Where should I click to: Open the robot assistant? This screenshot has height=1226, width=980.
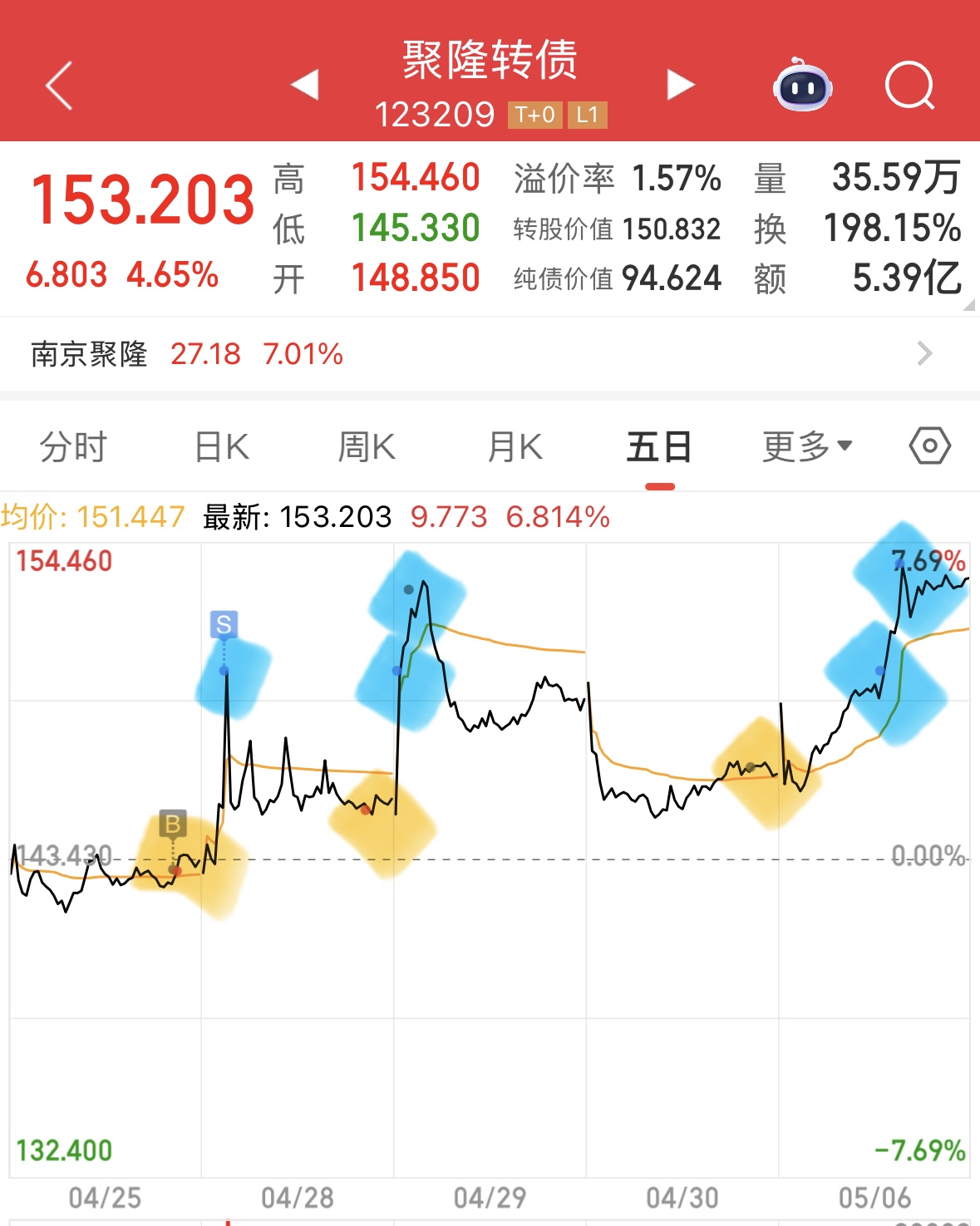(x=802, y=86)
